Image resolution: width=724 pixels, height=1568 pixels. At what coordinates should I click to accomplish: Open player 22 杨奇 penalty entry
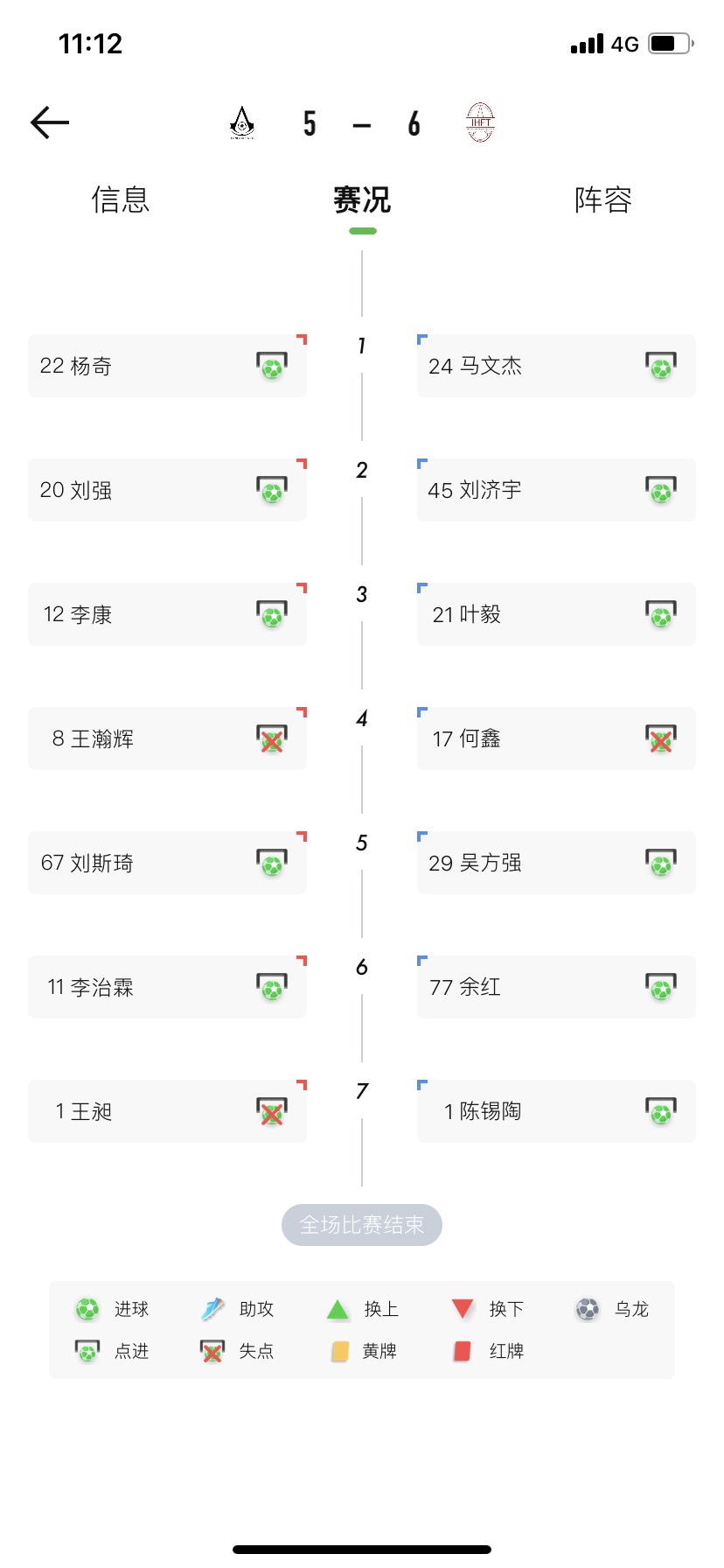(x=168, y=366)
